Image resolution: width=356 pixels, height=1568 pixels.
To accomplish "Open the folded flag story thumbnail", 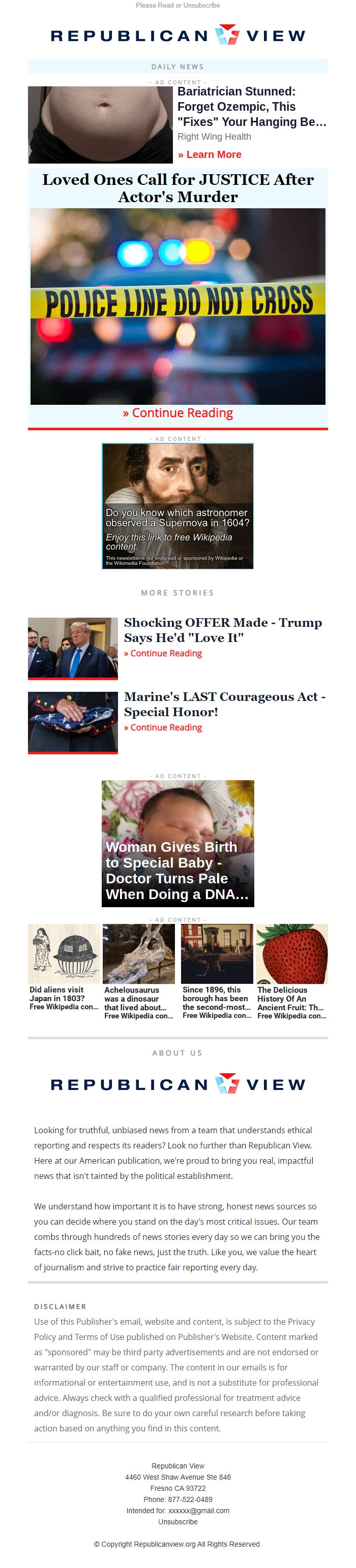I will (73, 722).
